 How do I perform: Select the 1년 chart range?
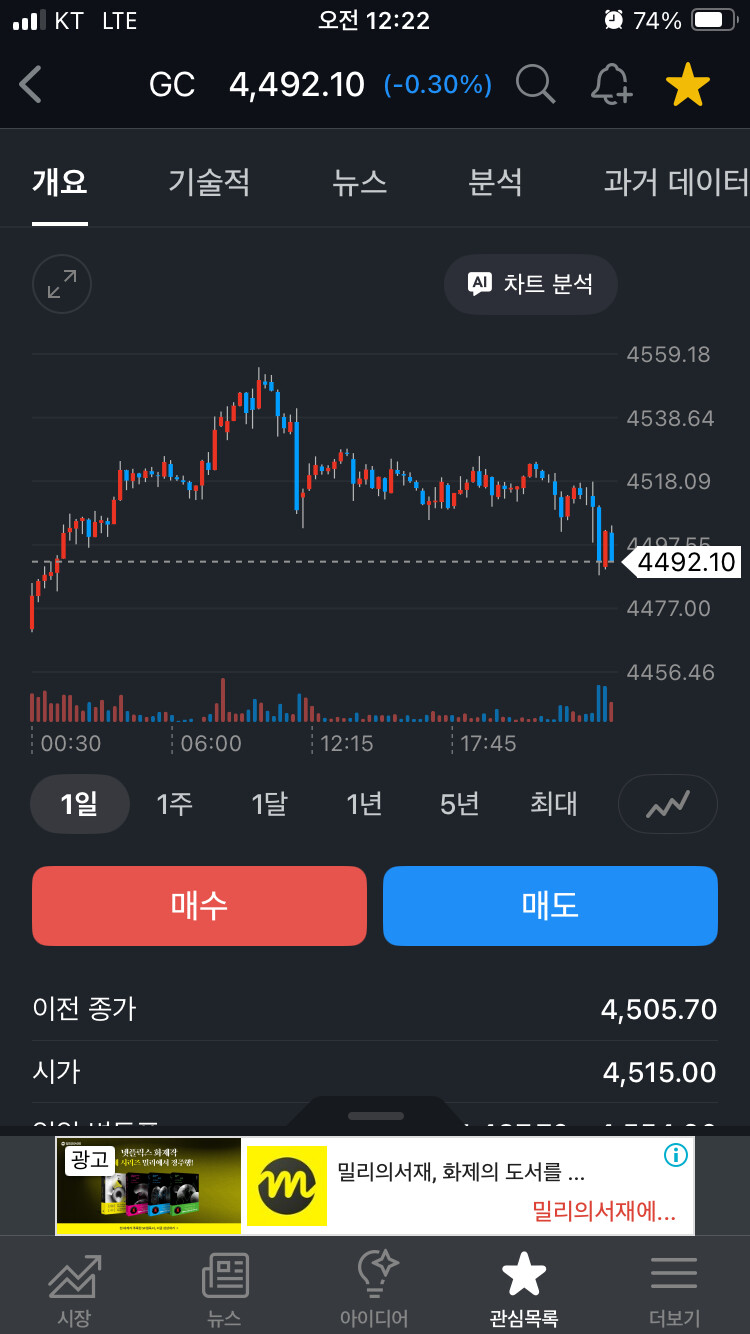click(364, 804)
